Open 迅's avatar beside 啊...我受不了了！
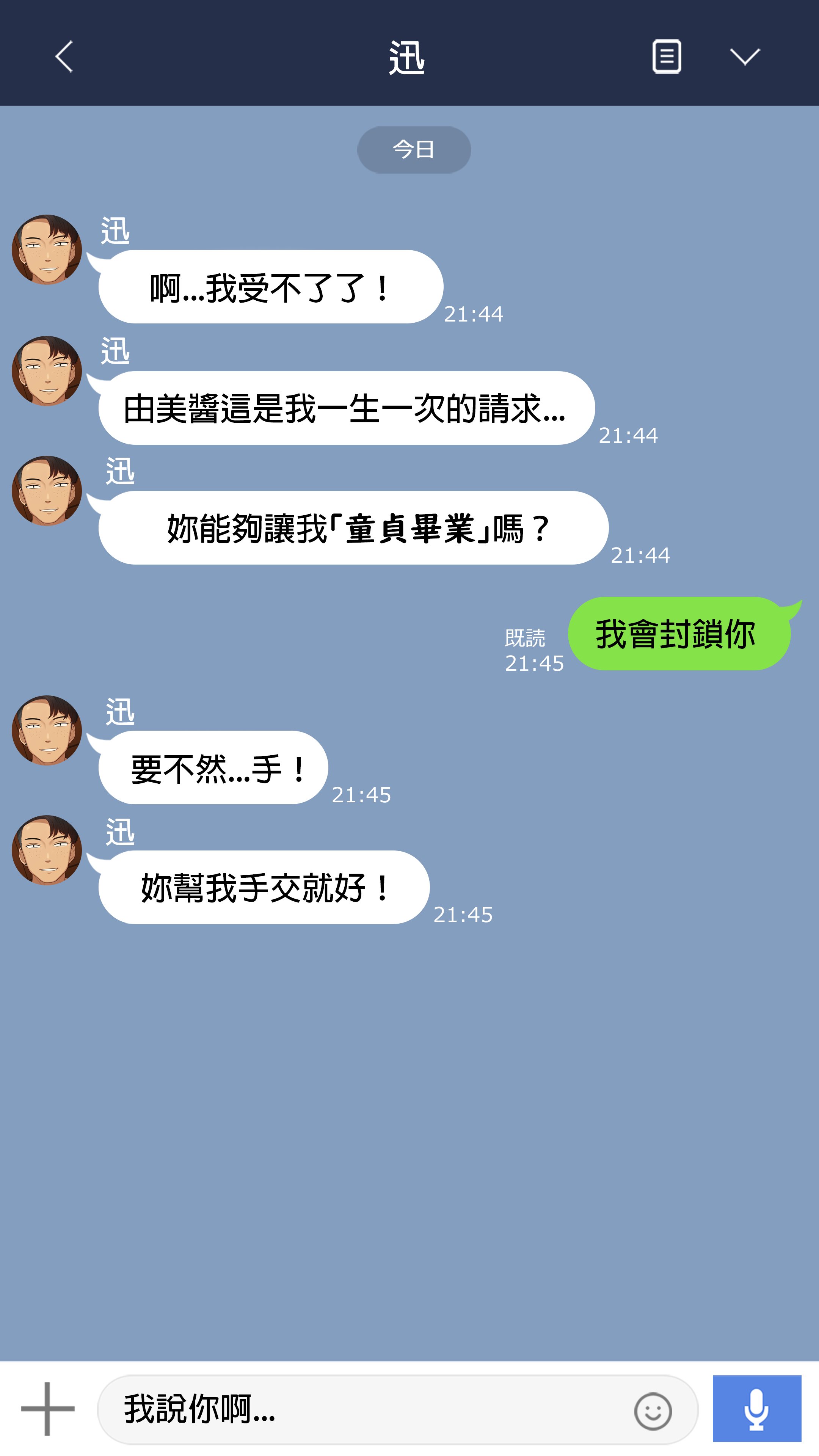819x1456 pixels. 47,249
